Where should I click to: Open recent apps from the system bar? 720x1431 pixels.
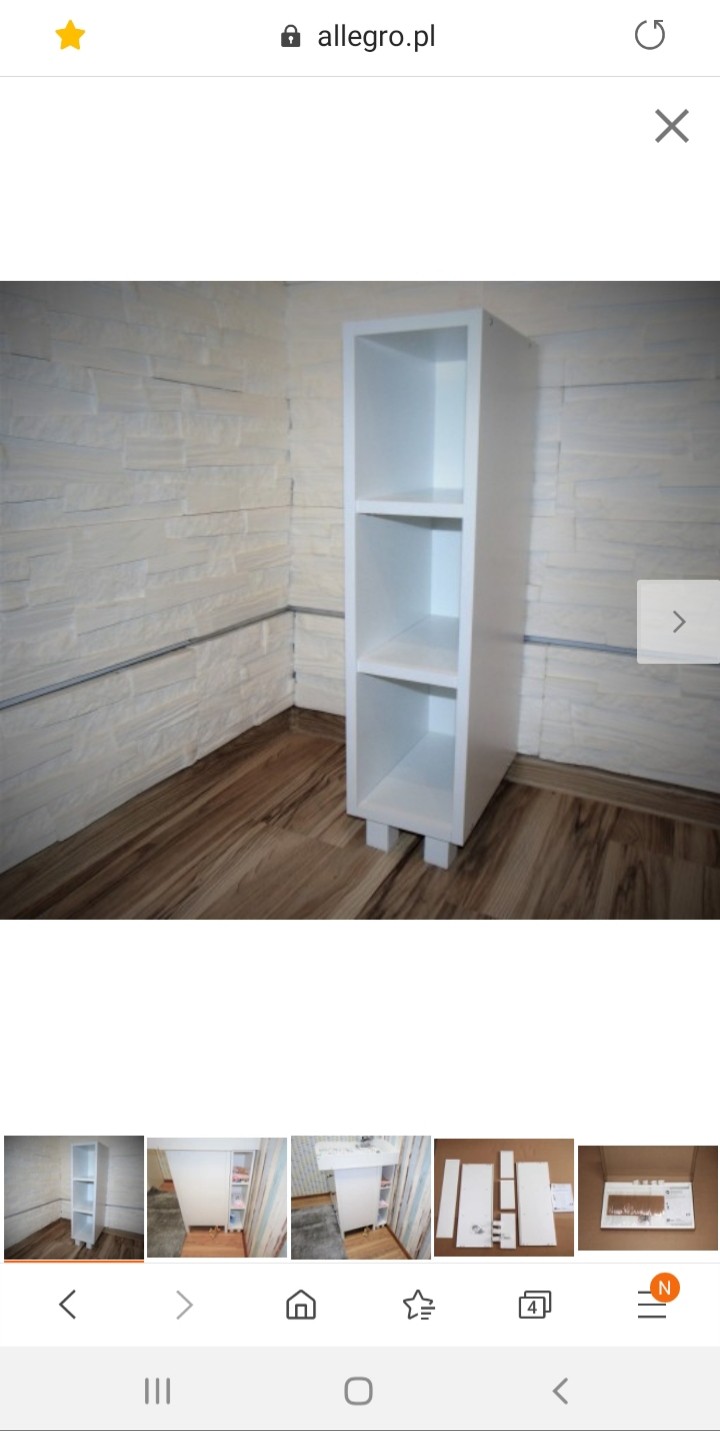coord(157,1390)
